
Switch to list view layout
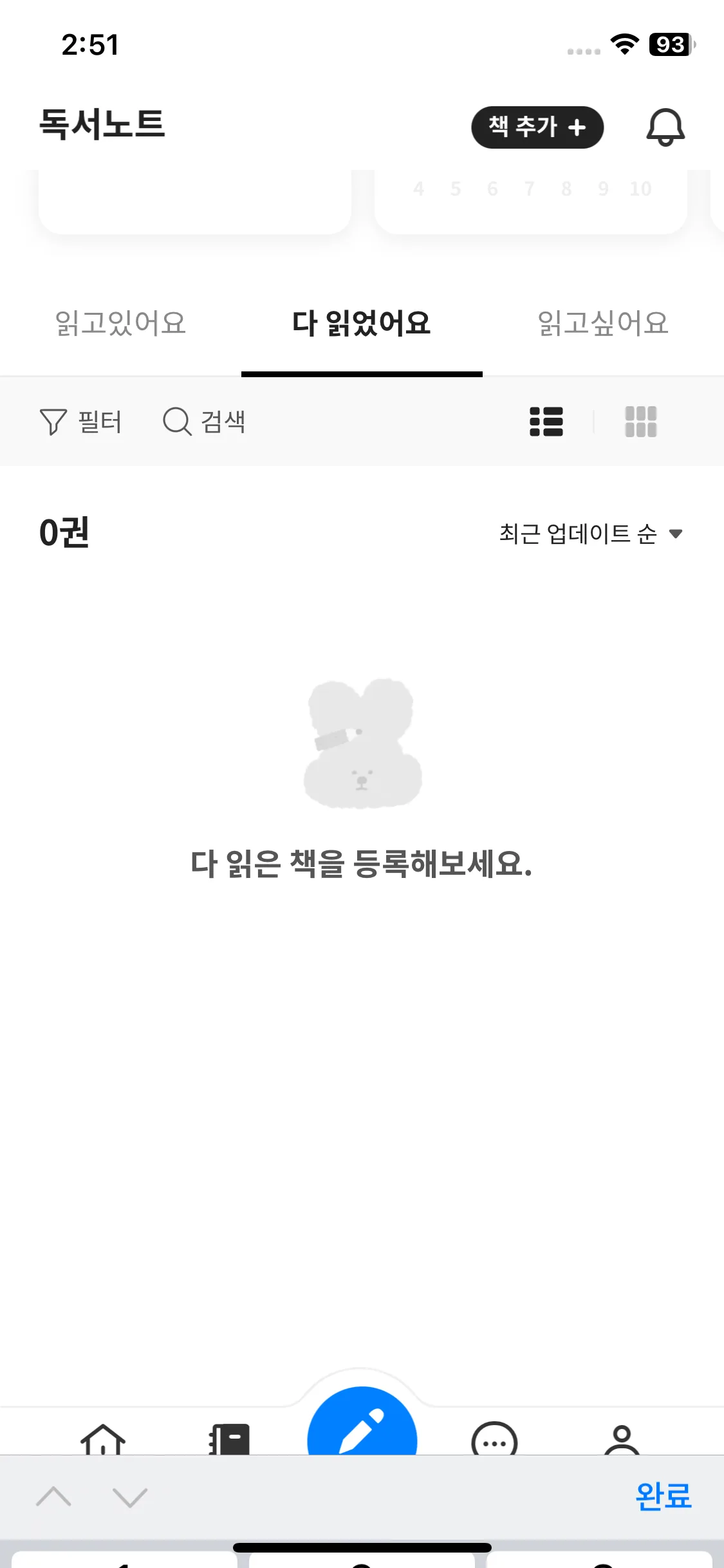tap(546, 422)
